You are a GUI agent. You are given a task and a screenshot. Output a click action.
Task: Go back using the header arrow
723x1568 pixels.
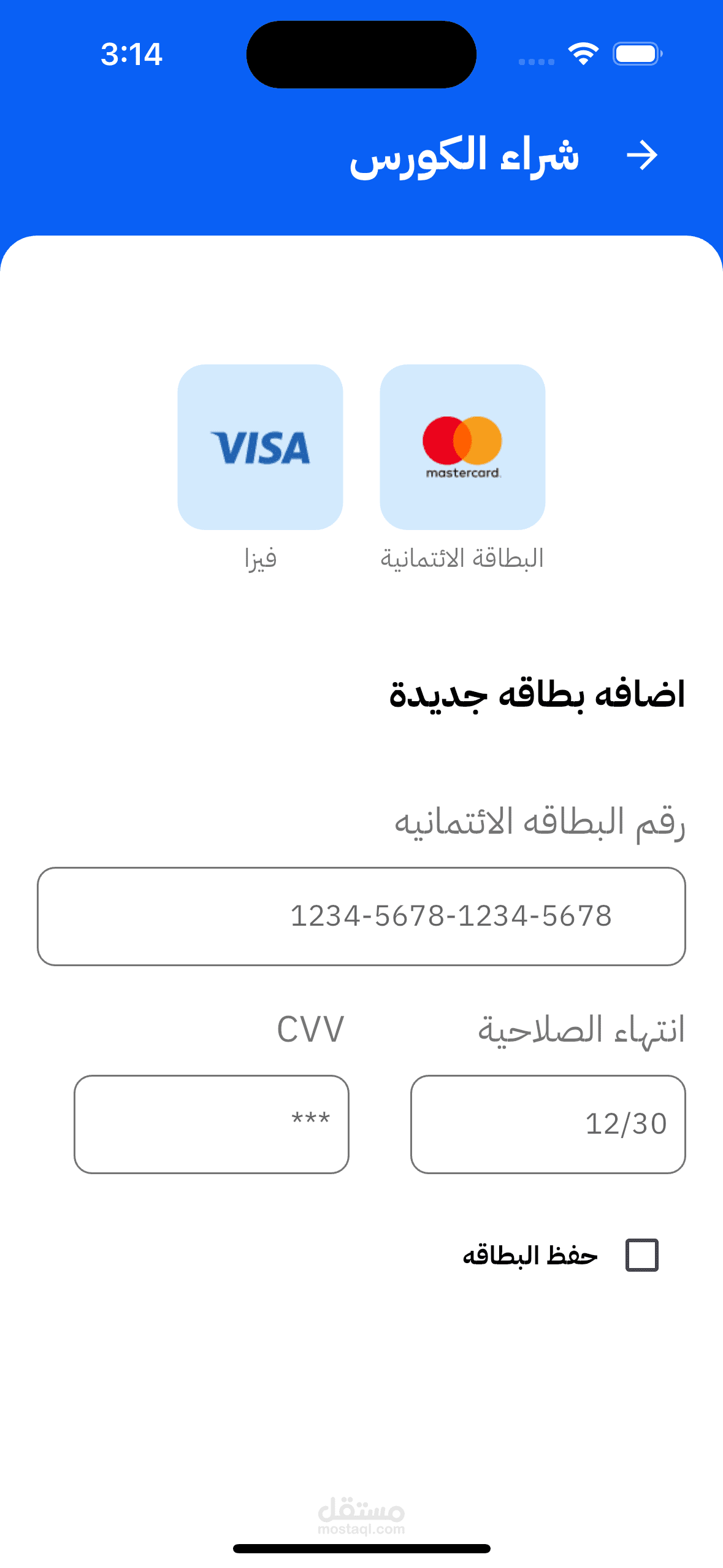641,155
